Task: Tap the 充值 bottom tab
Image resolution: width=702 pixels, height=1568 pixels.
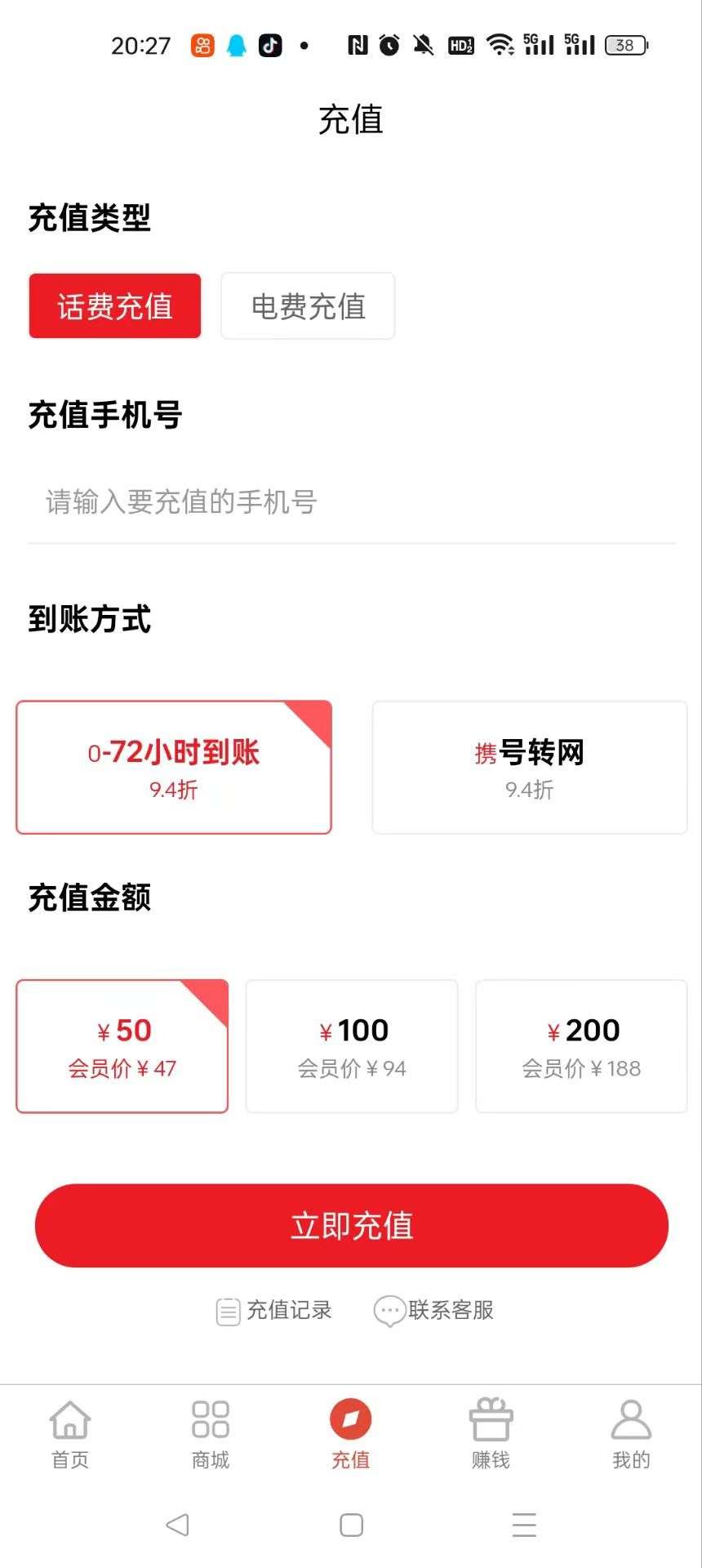Action: point(351,1435)
